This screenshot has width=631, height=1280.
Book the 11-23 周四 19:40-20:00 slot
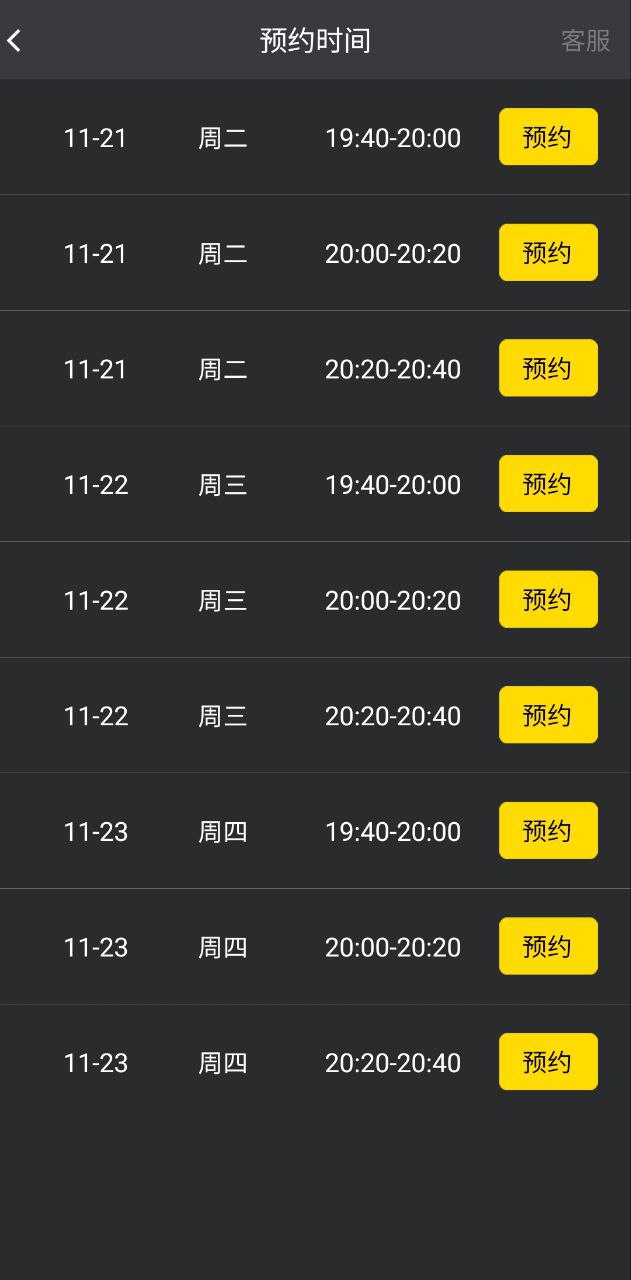click(x=548, y=830)
